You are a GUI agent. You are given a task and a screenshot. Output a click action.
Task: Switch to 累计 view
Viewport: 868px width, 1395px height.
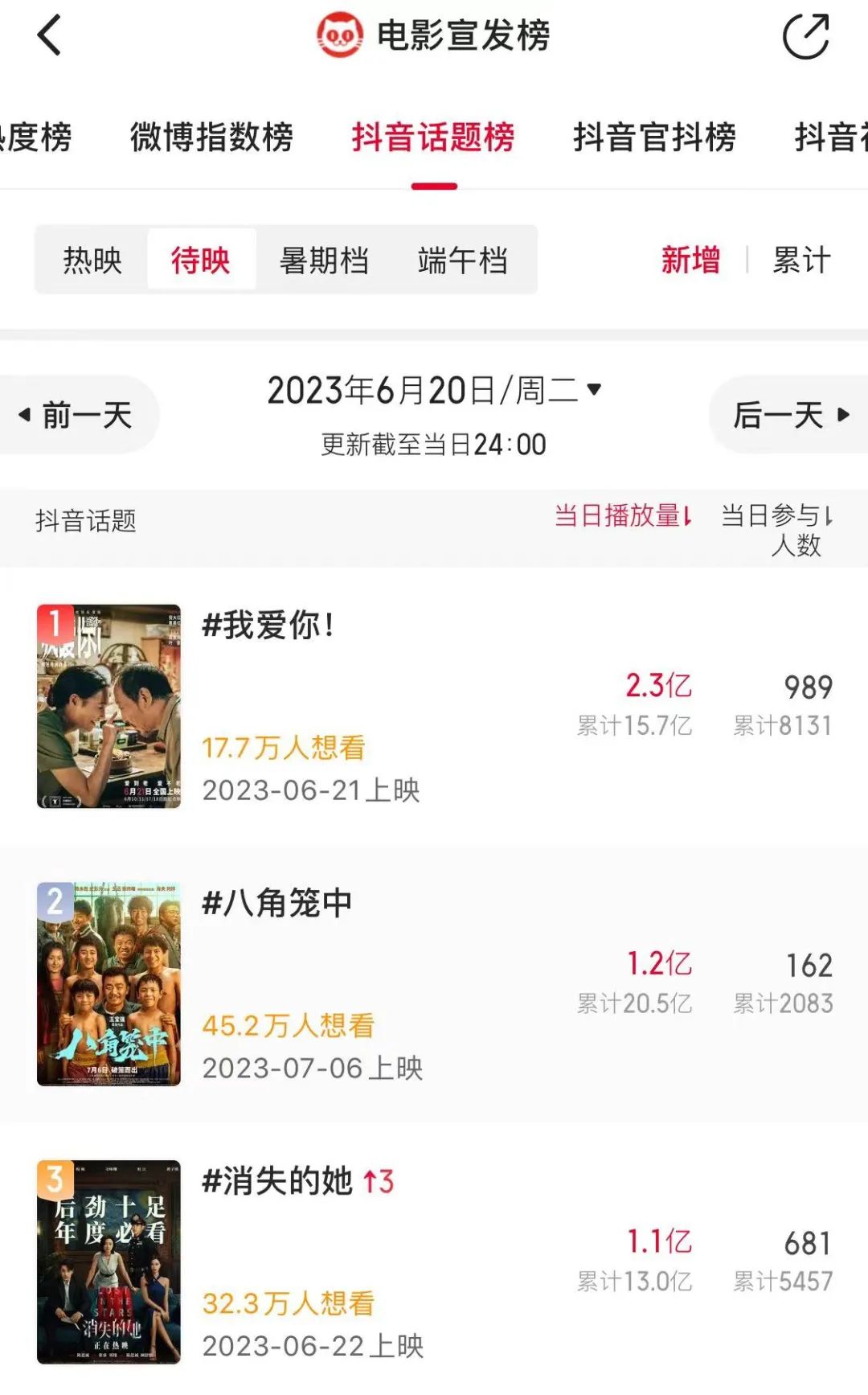[x=801, y=261]
